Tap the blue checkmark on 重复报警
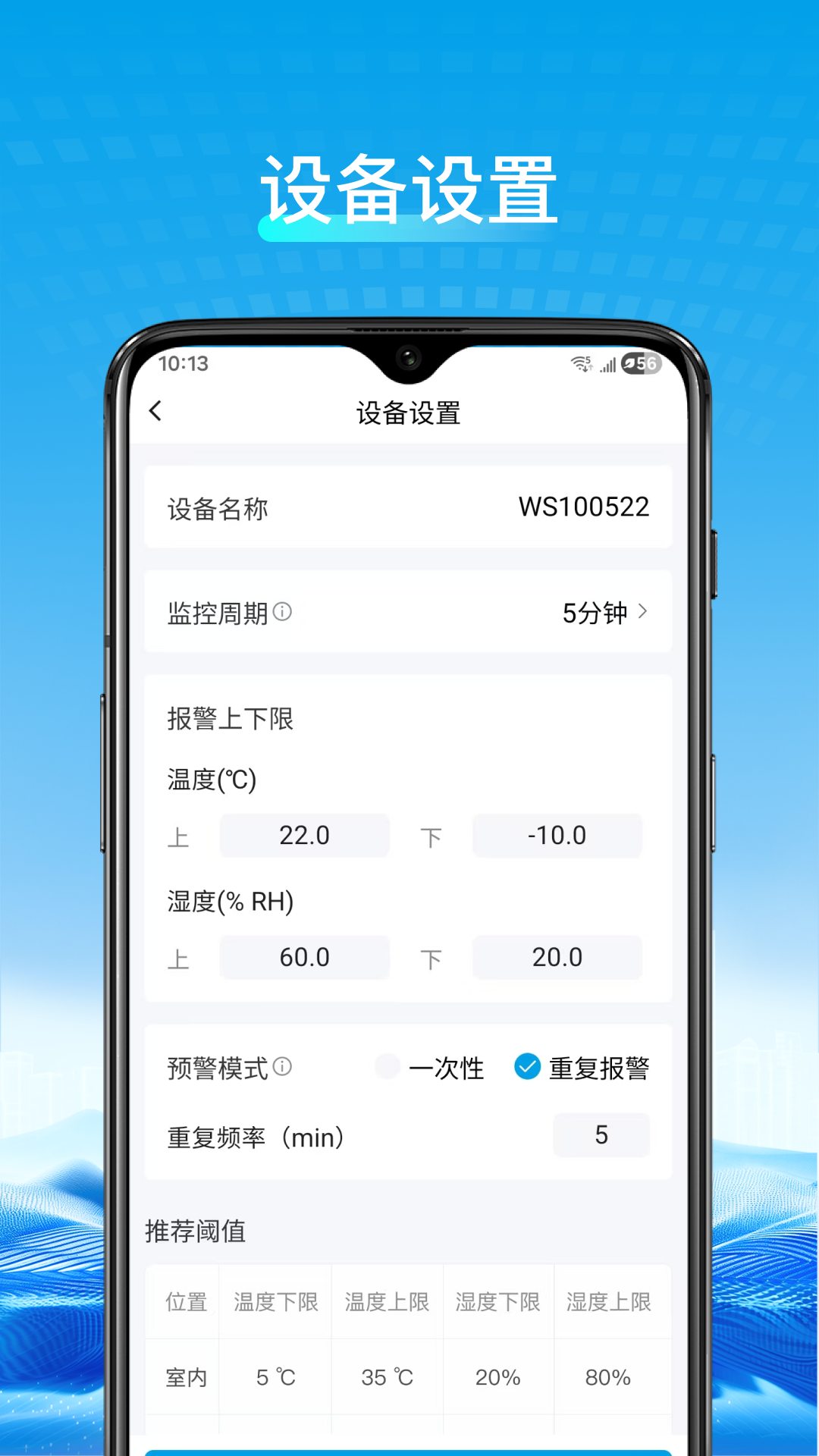 pos(526,1066)
